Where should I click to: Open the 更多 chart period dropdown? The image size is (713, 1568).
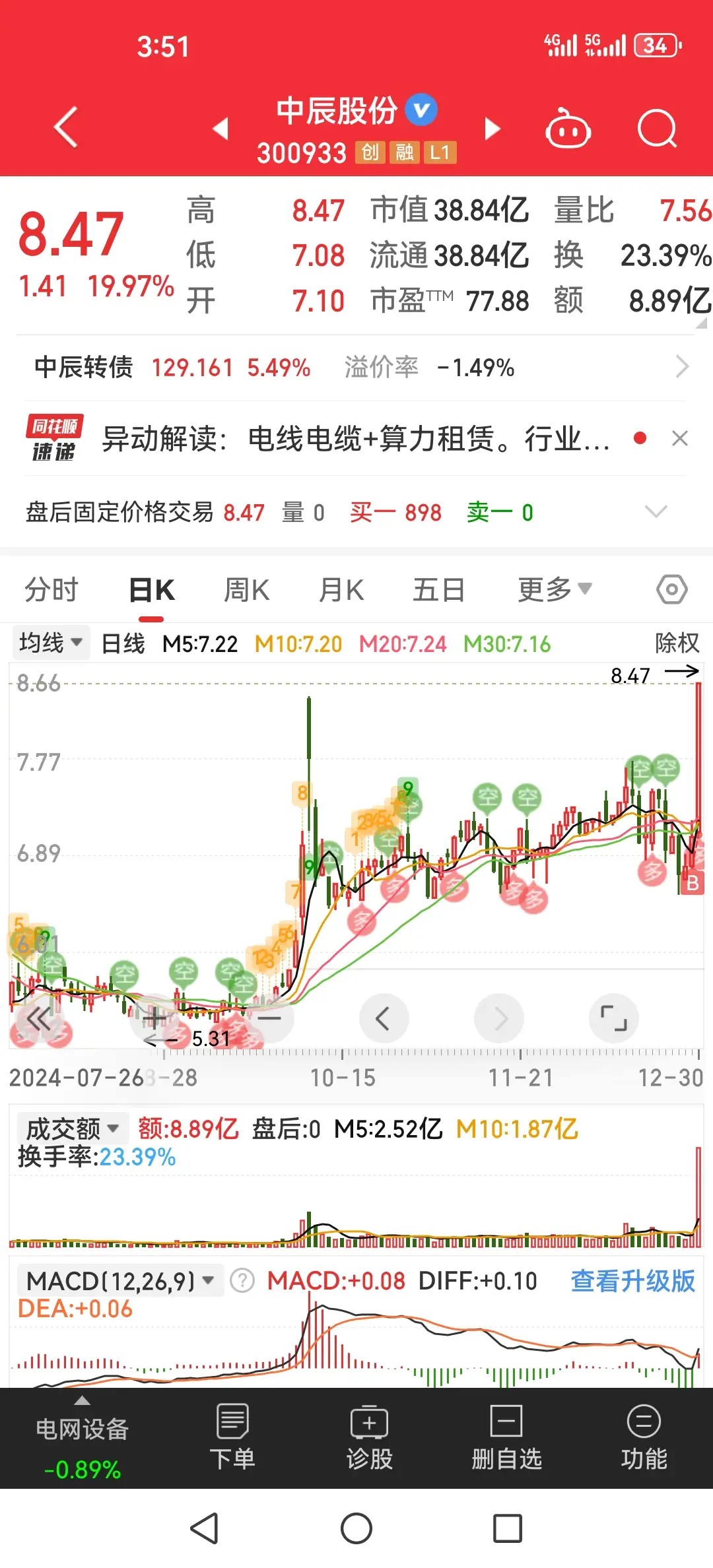coord(555,589)
